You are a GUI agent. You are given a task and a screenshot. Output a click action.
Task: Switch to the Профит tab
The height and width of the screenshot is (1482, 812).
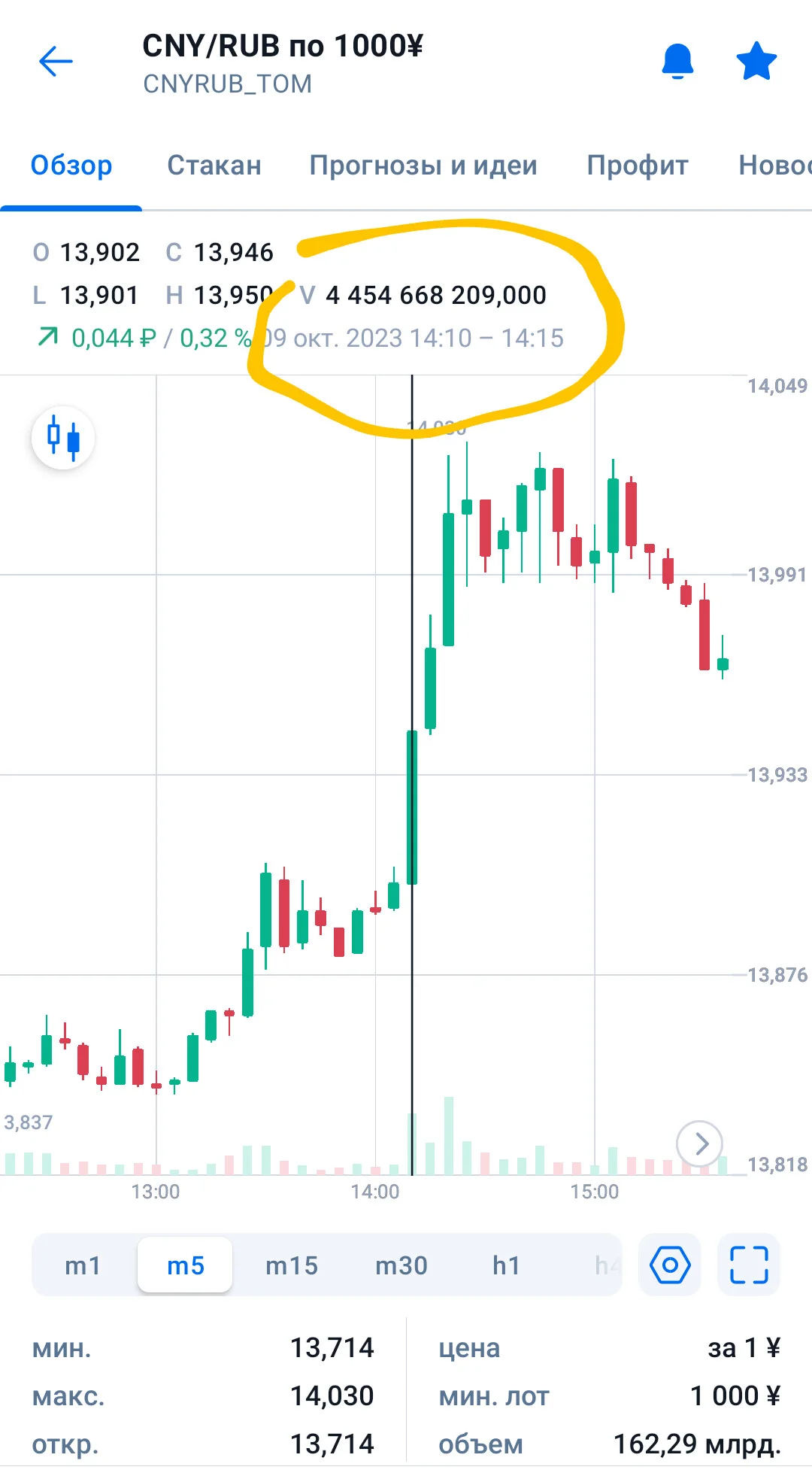coord(638,165)
